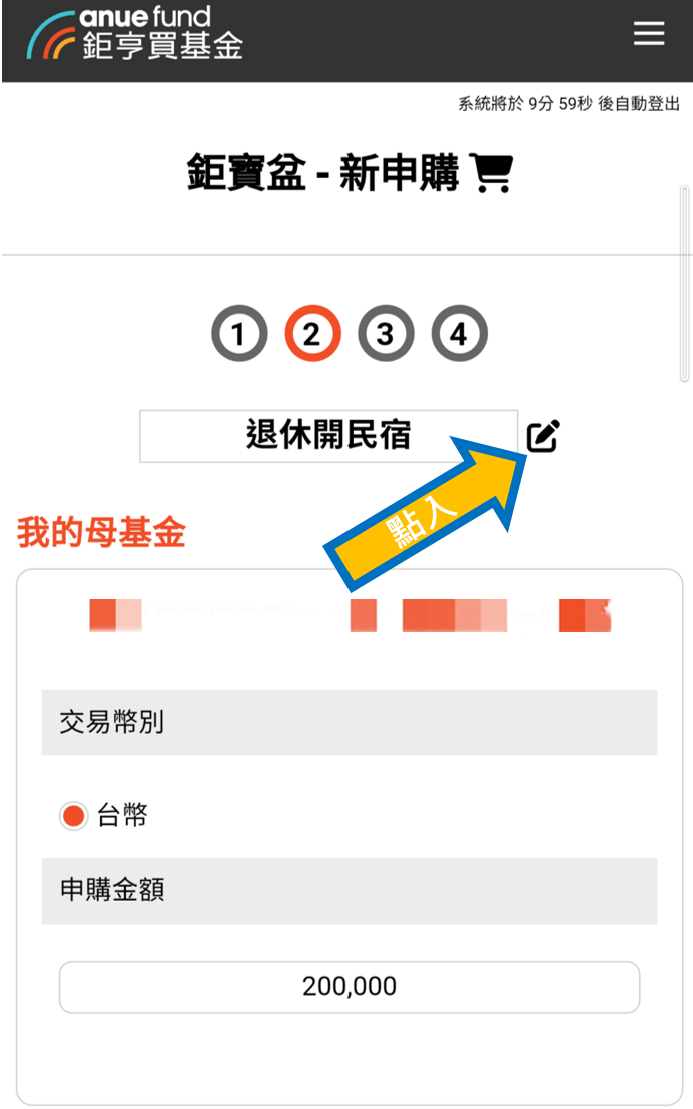Go to step 4 indicator
Viewport: 693px width, 1109px height.
point(459,334)
